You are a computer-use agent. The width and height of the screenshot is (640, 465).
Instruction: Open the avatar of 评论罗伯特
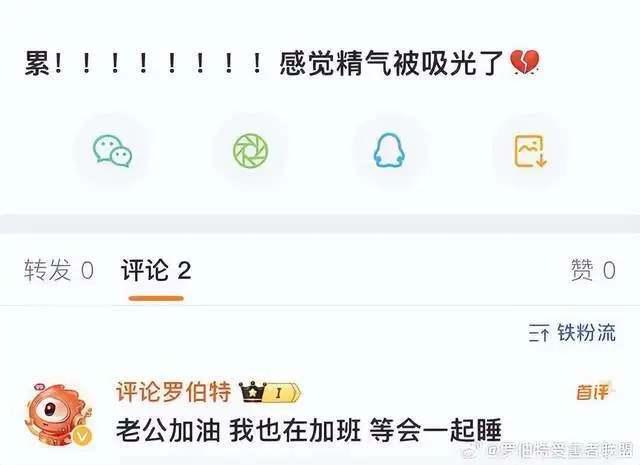[x=59, y=414]
